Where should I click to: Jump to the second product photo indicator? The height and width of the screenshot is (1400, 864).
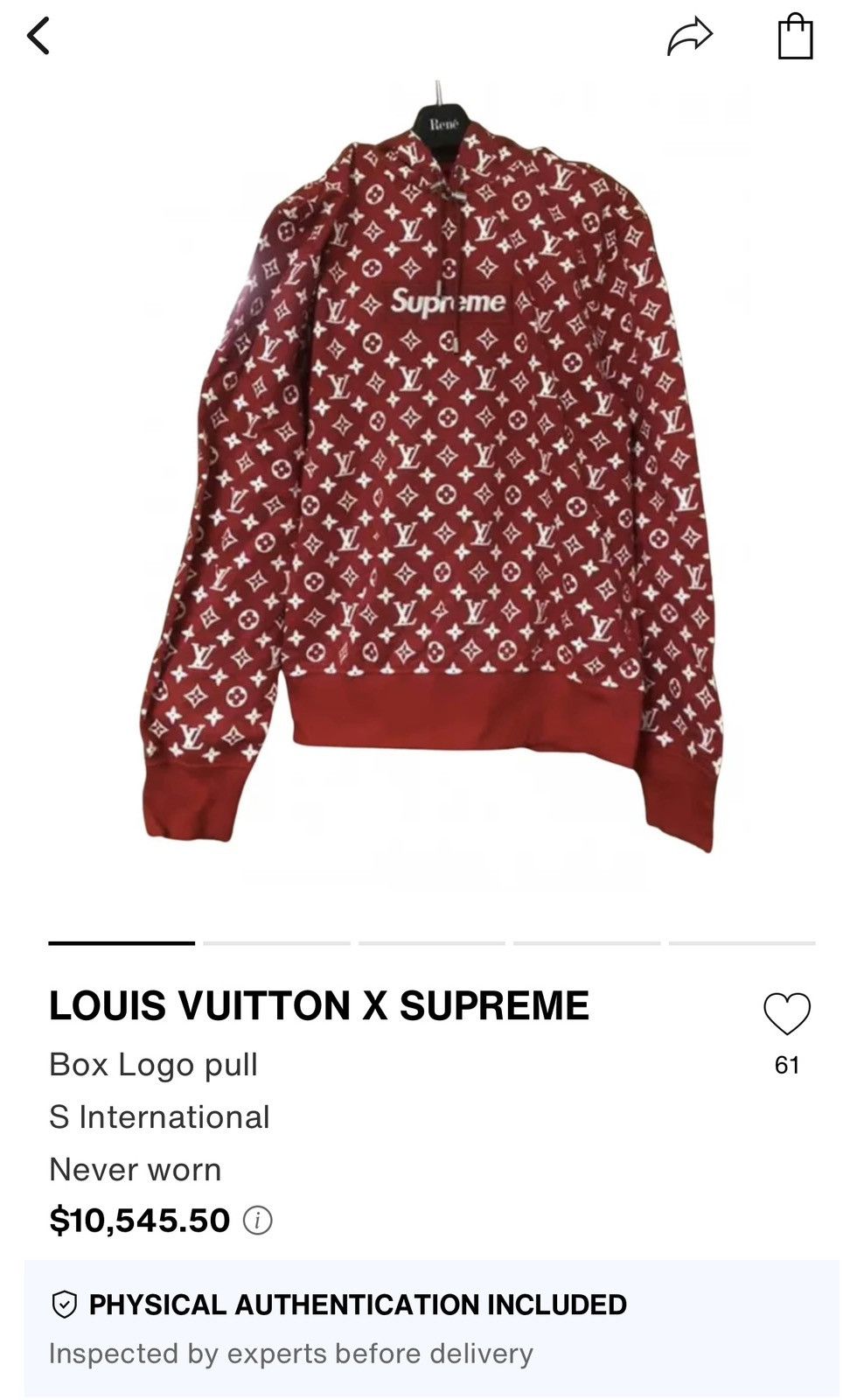tap(276, 943)
